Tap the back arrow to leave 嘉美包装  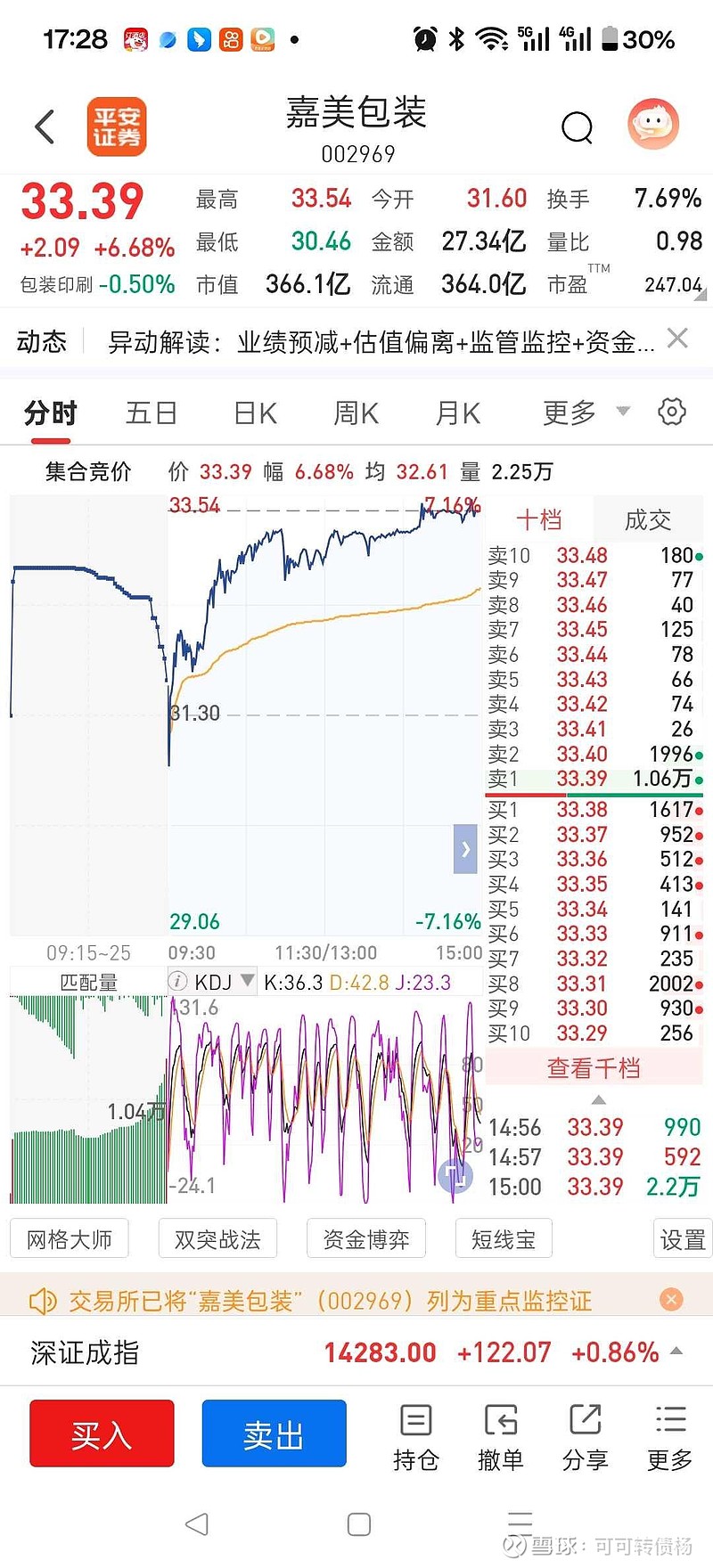pyautogui.click(x=45, y=127)
